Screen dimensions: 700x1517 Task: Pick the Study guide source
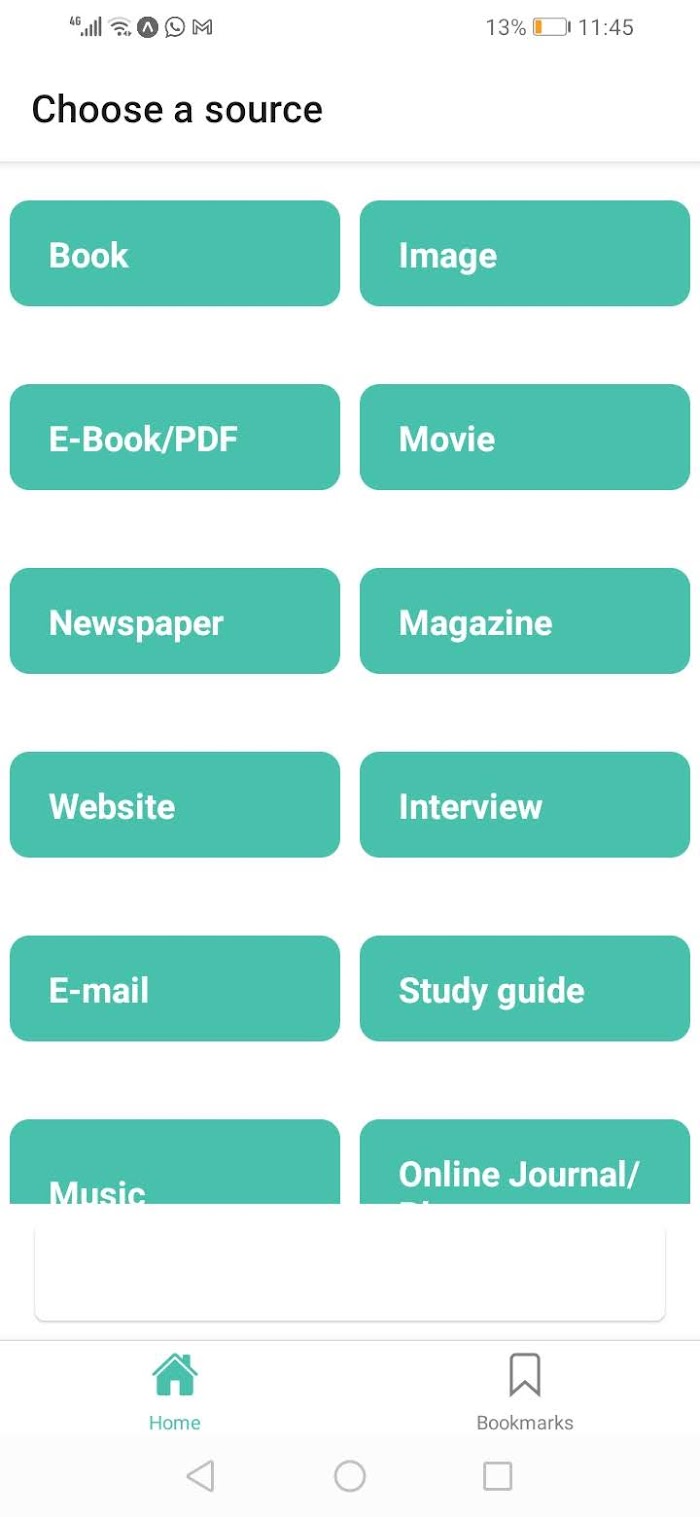pos(525,989)
